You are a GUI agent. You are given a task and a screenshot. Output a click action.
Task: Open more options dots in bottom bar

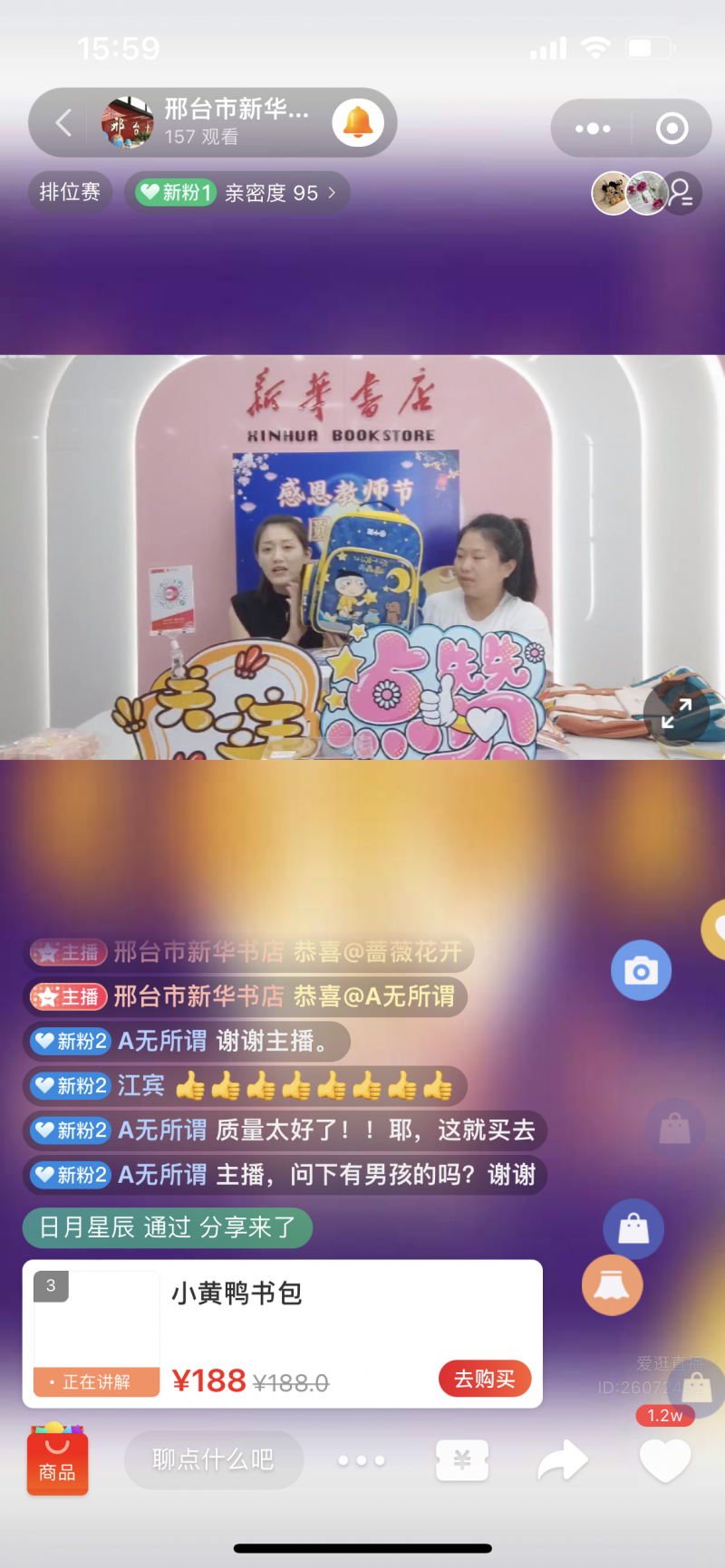click(x=361, y=1460)
